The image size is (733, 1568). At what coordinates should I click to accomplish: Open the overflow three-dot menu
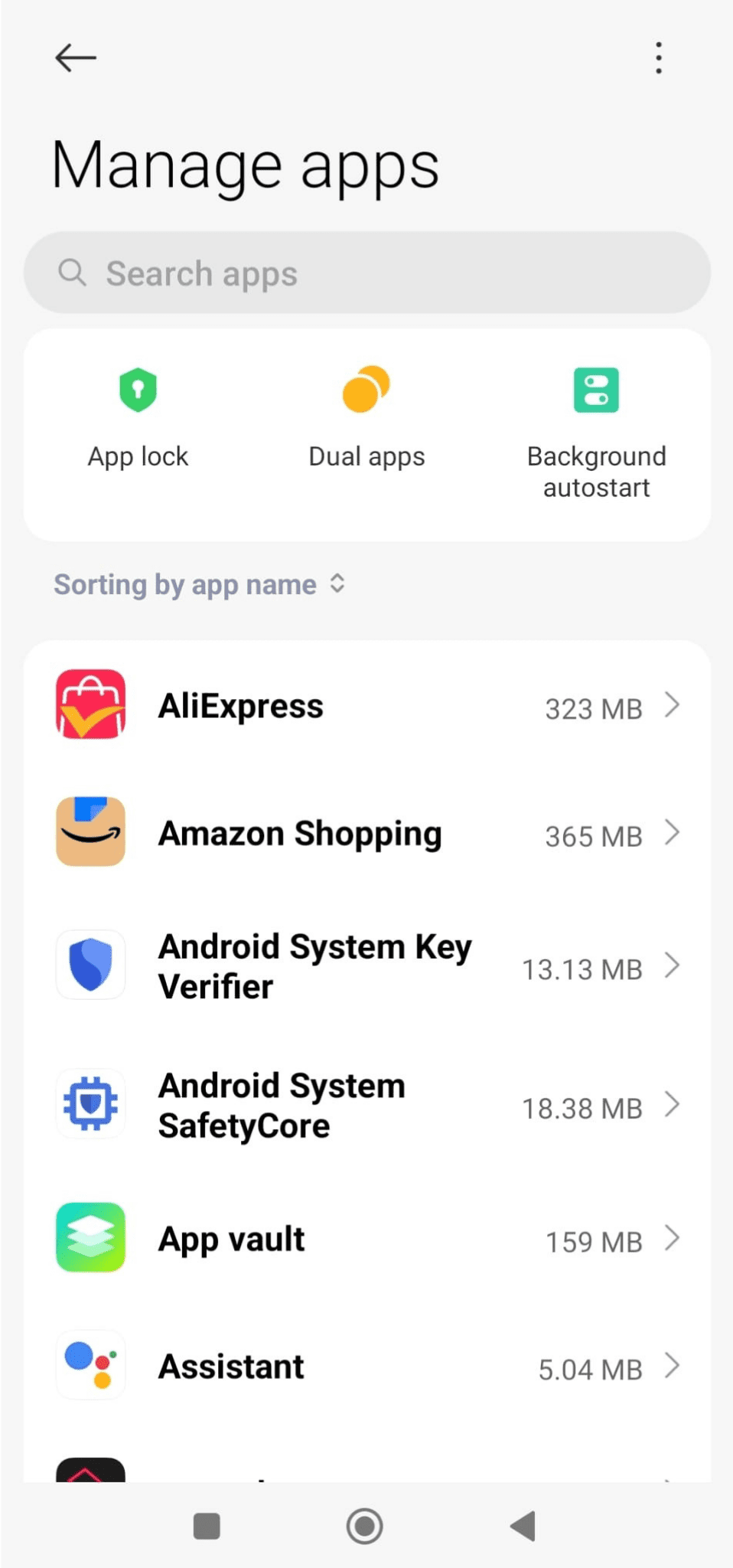658,57
